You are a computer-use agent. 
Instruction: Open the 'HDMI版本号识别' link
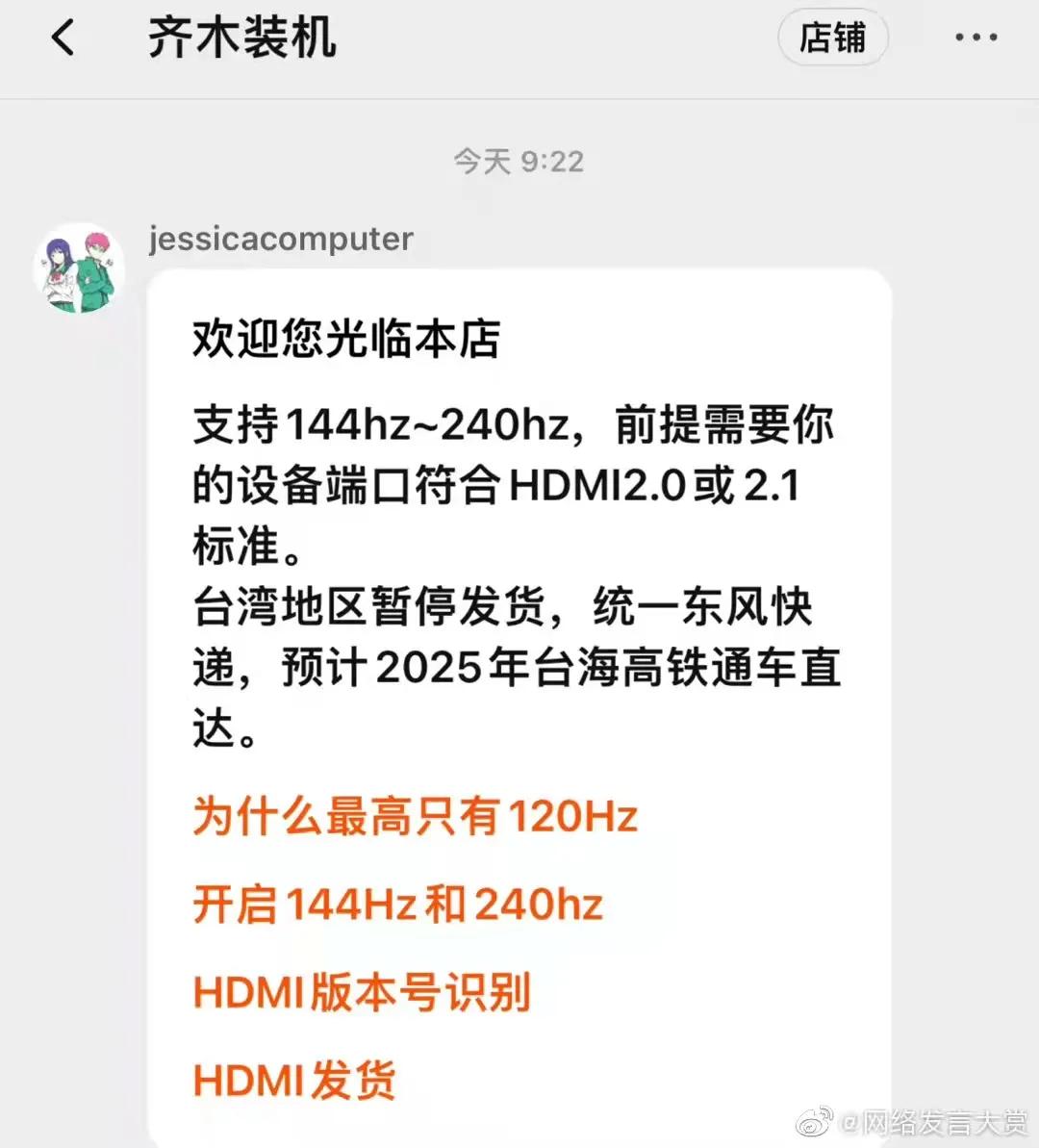362,990
